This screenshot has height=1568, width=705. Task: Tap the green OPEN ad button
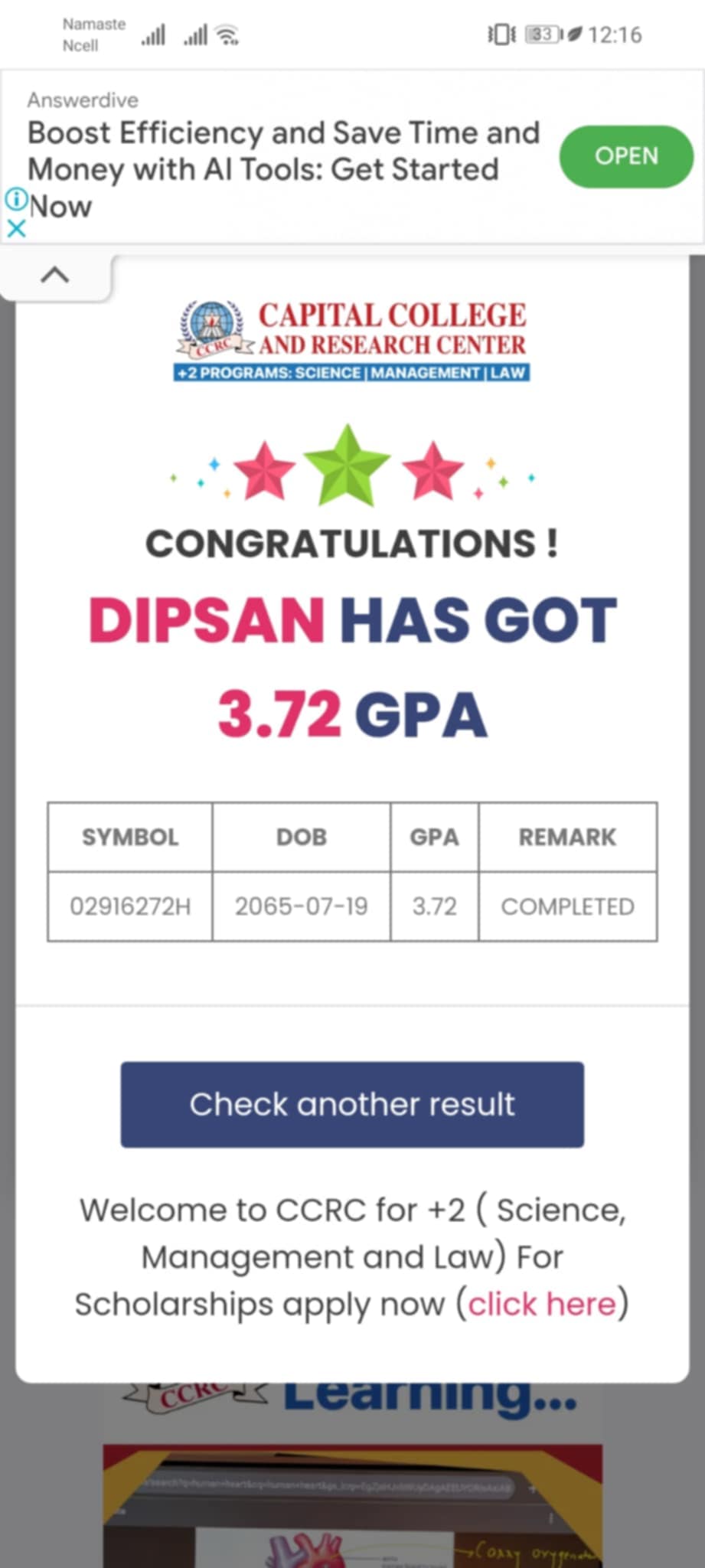[x=625, y=156]
